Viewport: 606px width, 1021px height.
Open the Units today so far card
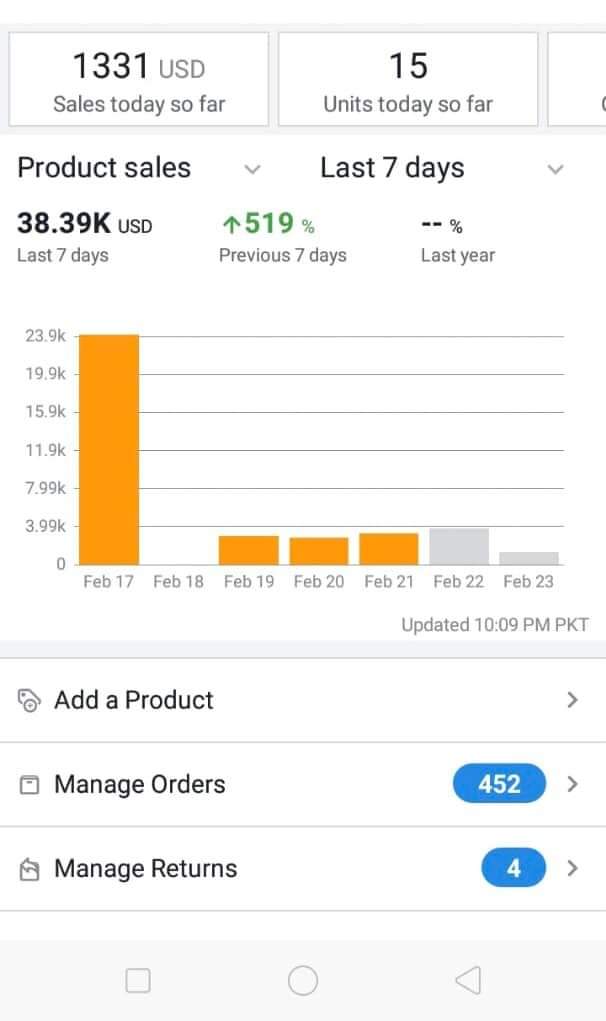click(x=408, y=79)
